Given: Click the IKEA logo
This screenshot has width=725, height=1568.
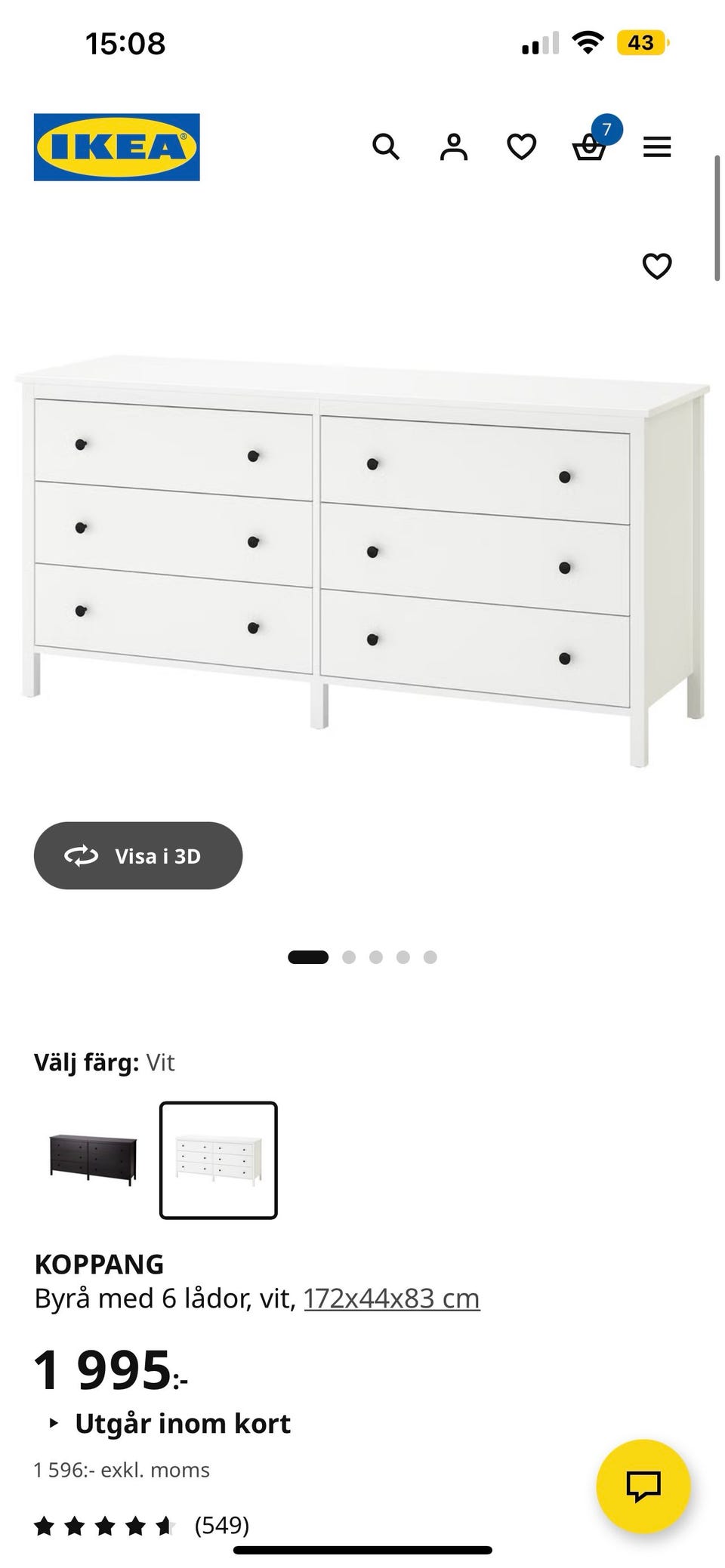Looking at the screenshot, I should pyautogui.click(x=115, y=146).
